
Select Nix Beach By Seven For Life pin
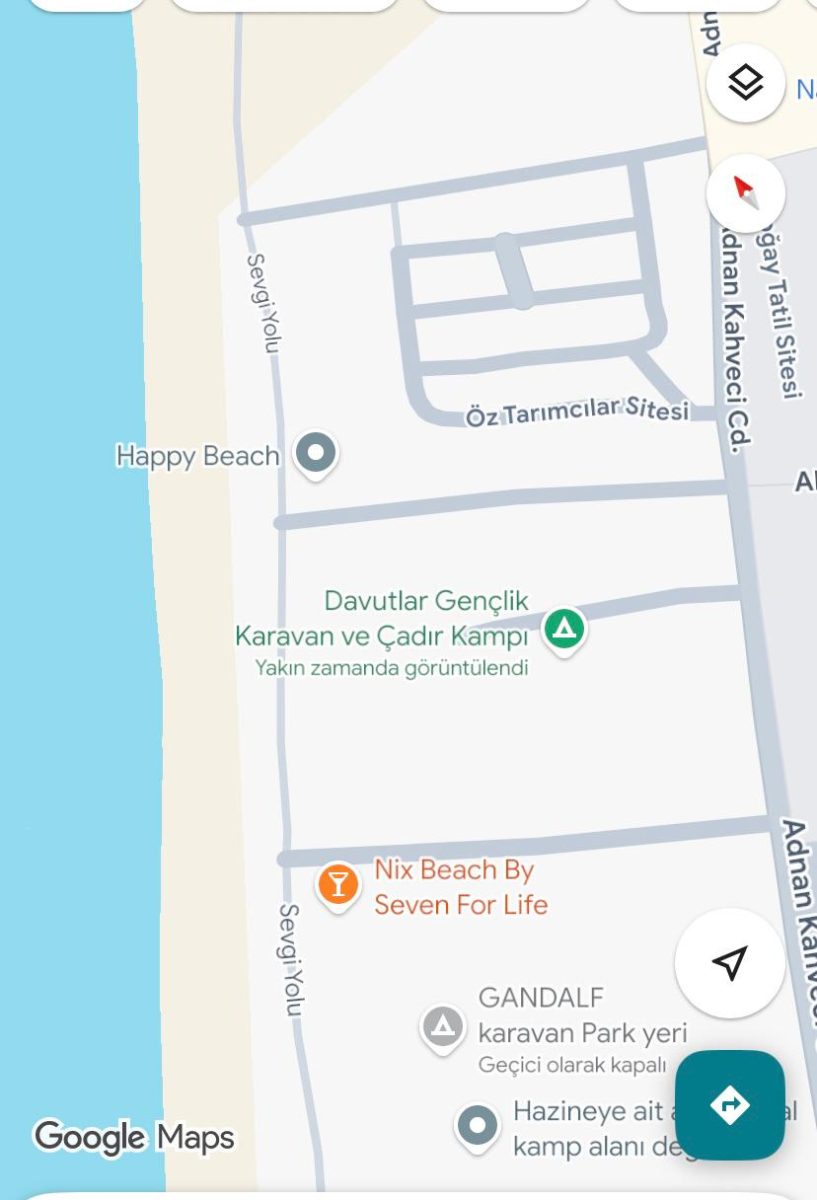pyautogui.click(x=338, y=885)
